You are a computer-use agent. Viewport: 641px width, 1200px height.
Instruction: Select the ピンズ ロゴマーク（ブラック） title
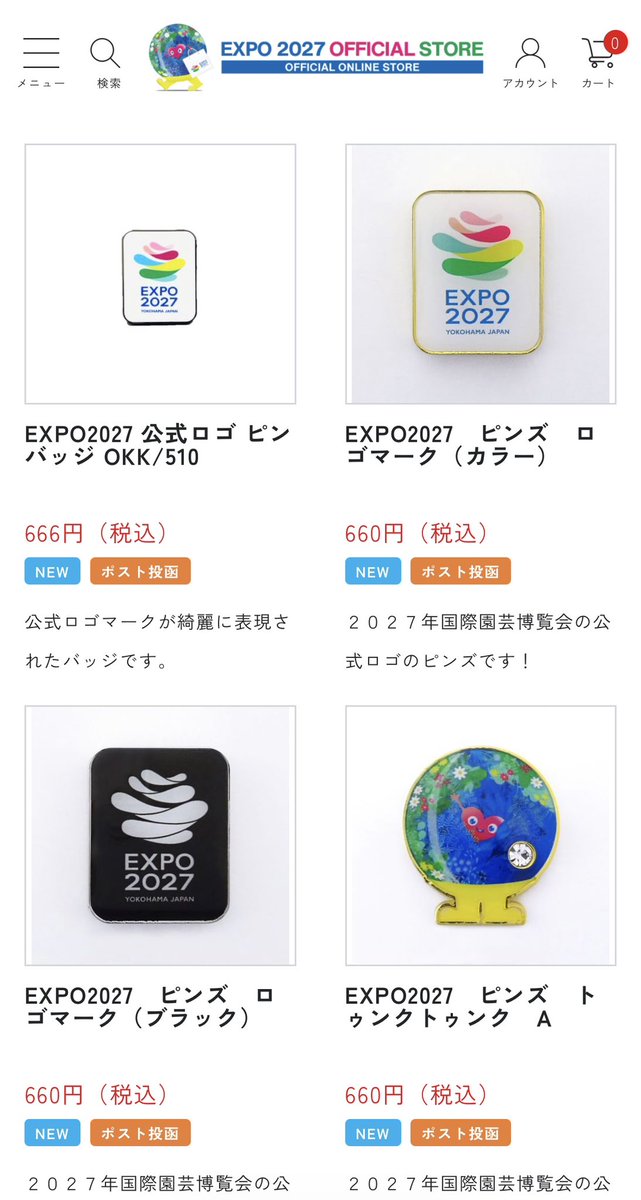(150, 1007)
